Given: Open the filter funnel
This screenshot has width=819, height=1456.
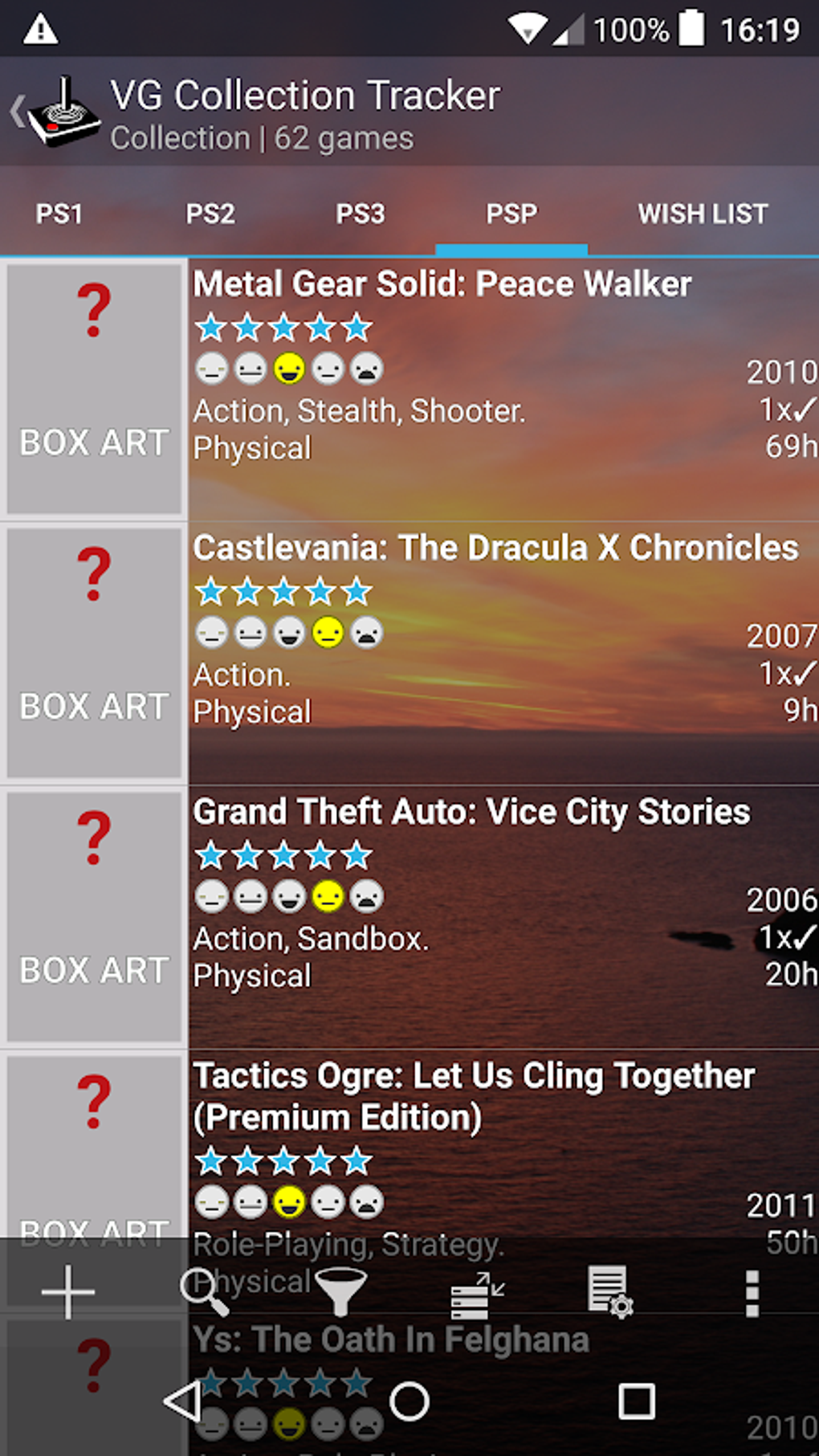Looking at the screenshot, I should point(340,1292).
